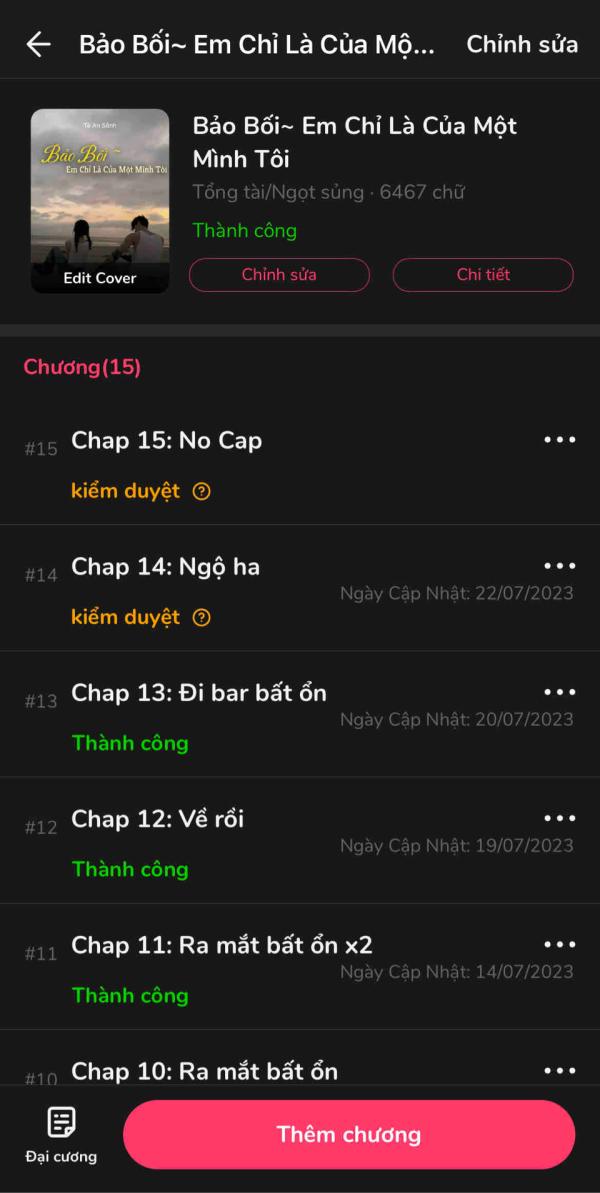Open more options for Chap 13

click(559, 692)
